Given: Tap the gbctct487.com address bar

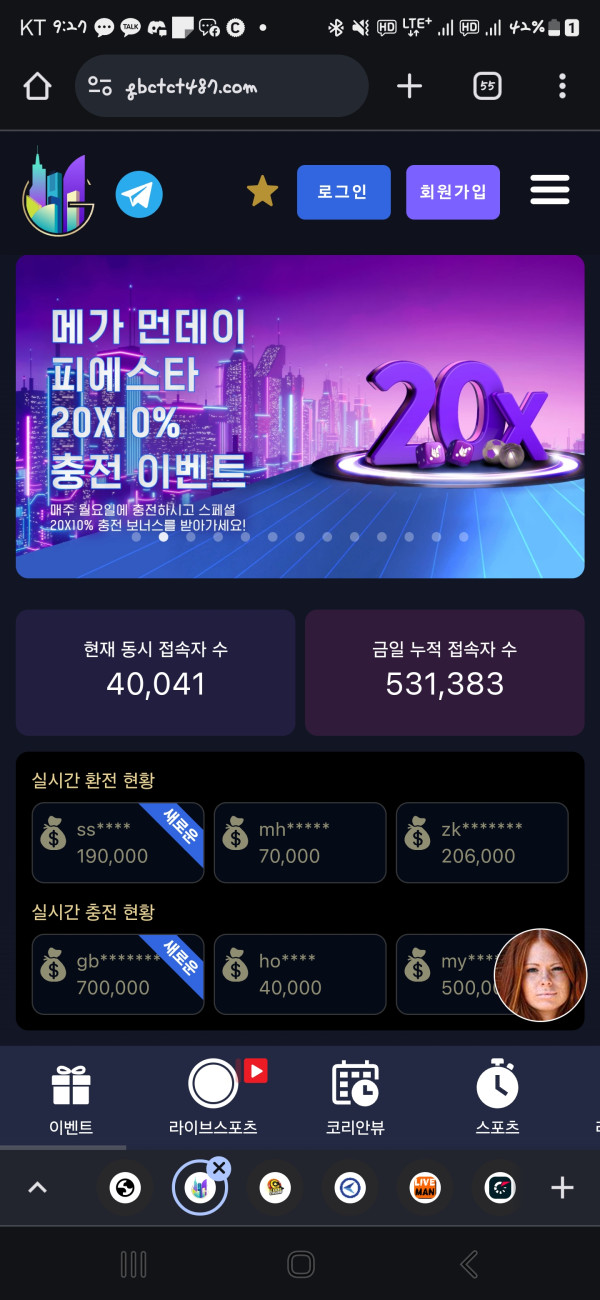Looking at the screenshot, I should click(x=222, y=87).
